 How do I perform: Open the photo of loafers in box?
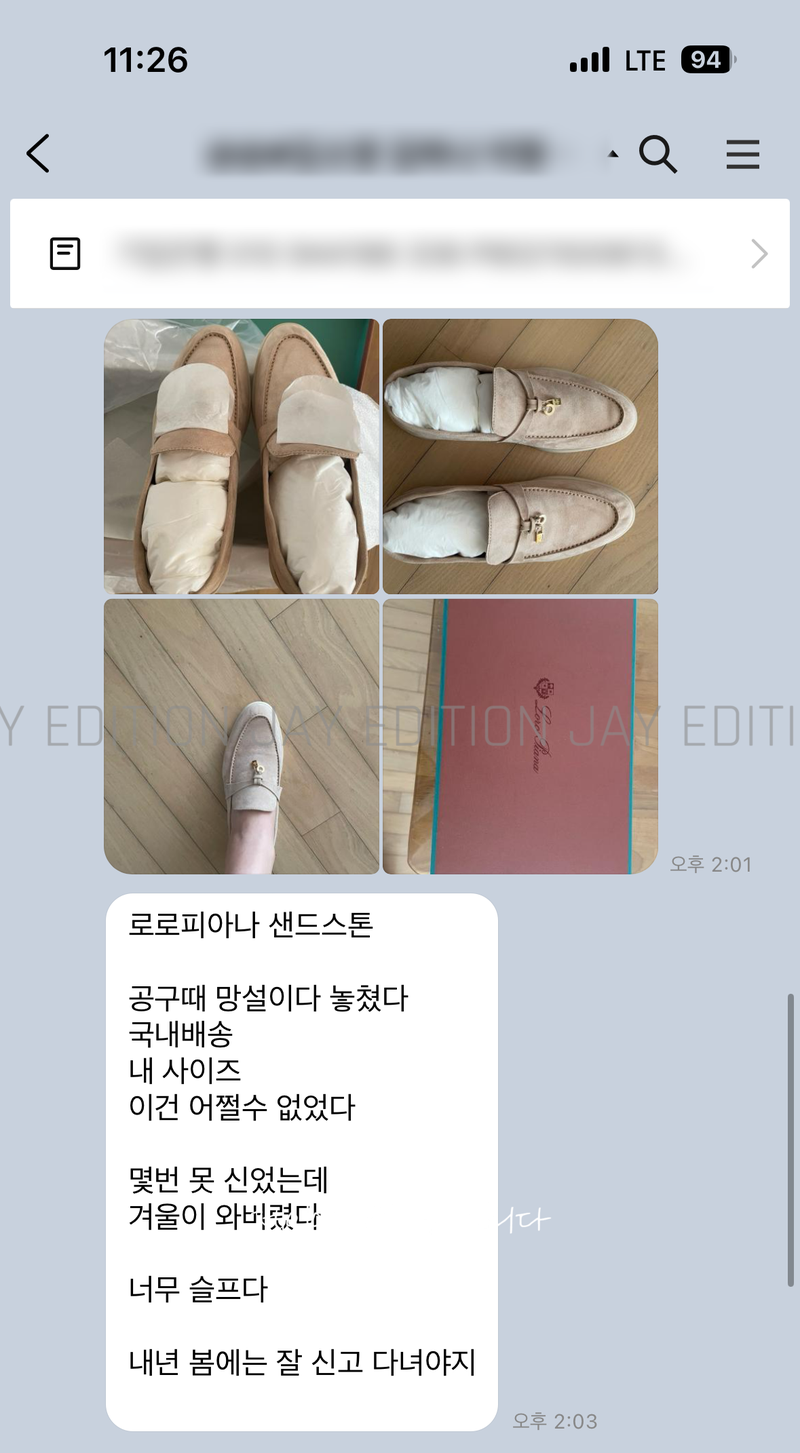[x=241, y=457]
